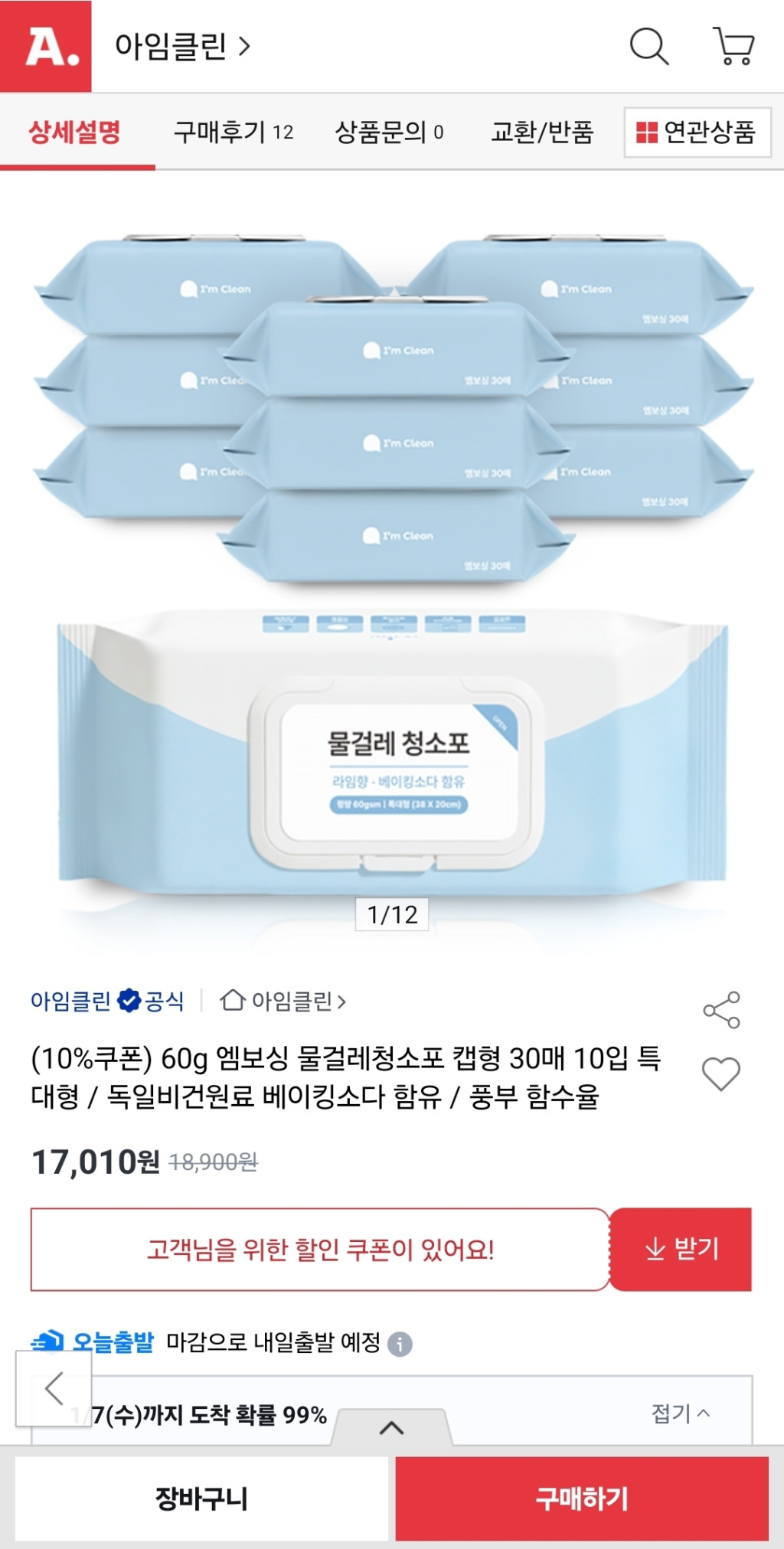Screen dimensions: 784x1549
Task: Download the discount coupon with 받기
Action: (x=681, y=1249)
